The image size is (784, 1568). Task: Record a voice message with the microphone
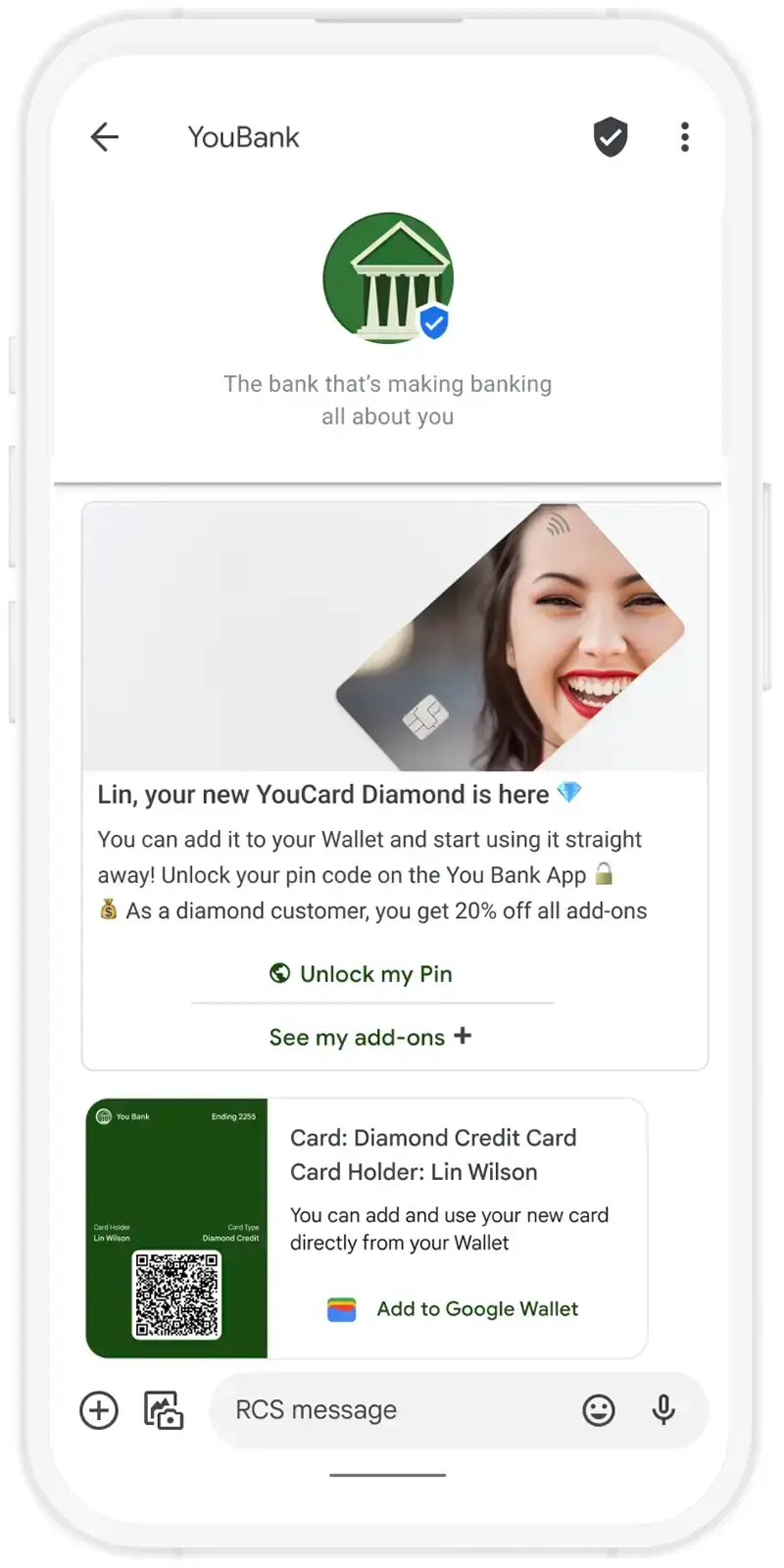663,1410
